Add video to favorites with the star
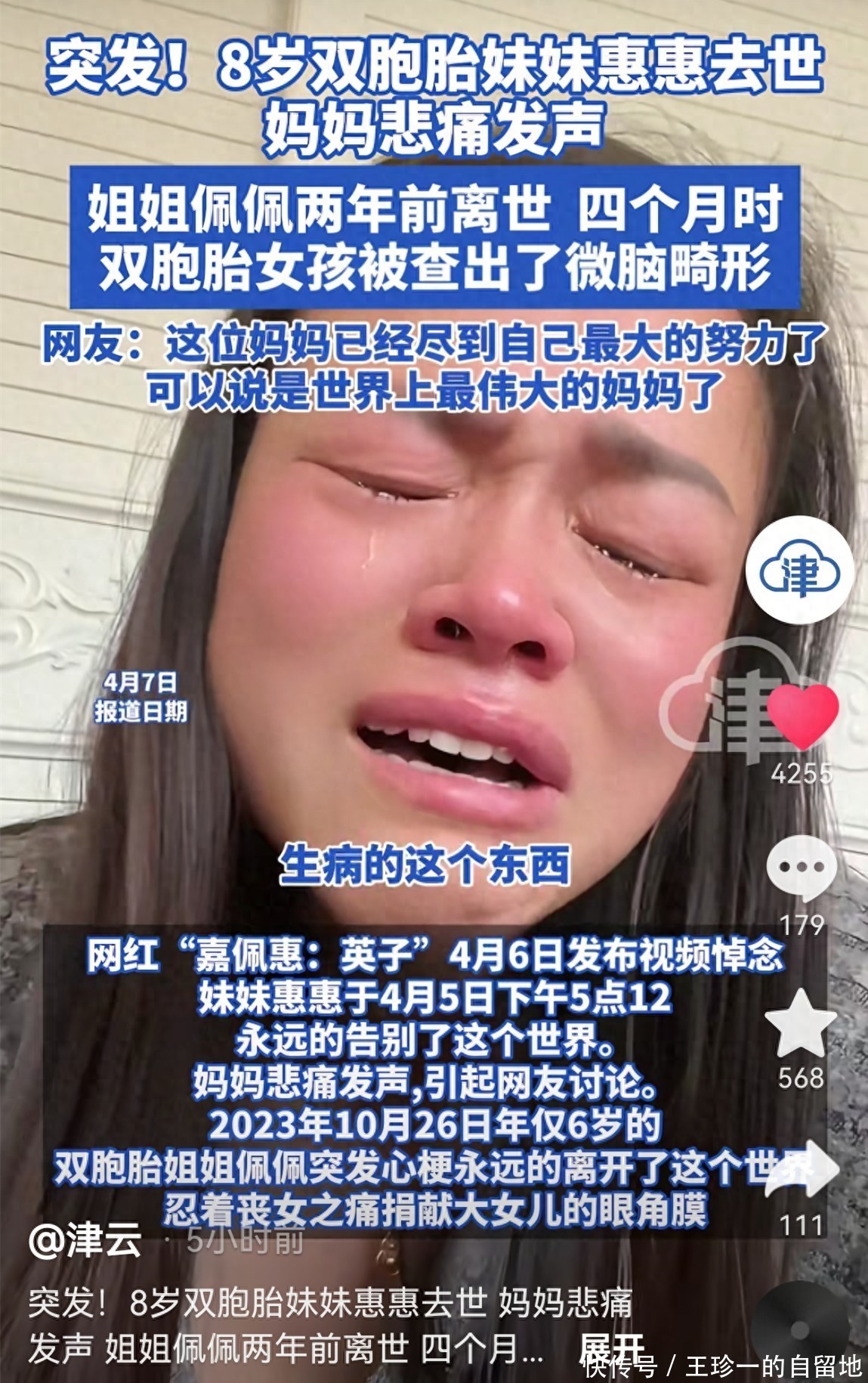This screenshot has width=868, height=1383. pyautogui.click(x=801, y=1024)
